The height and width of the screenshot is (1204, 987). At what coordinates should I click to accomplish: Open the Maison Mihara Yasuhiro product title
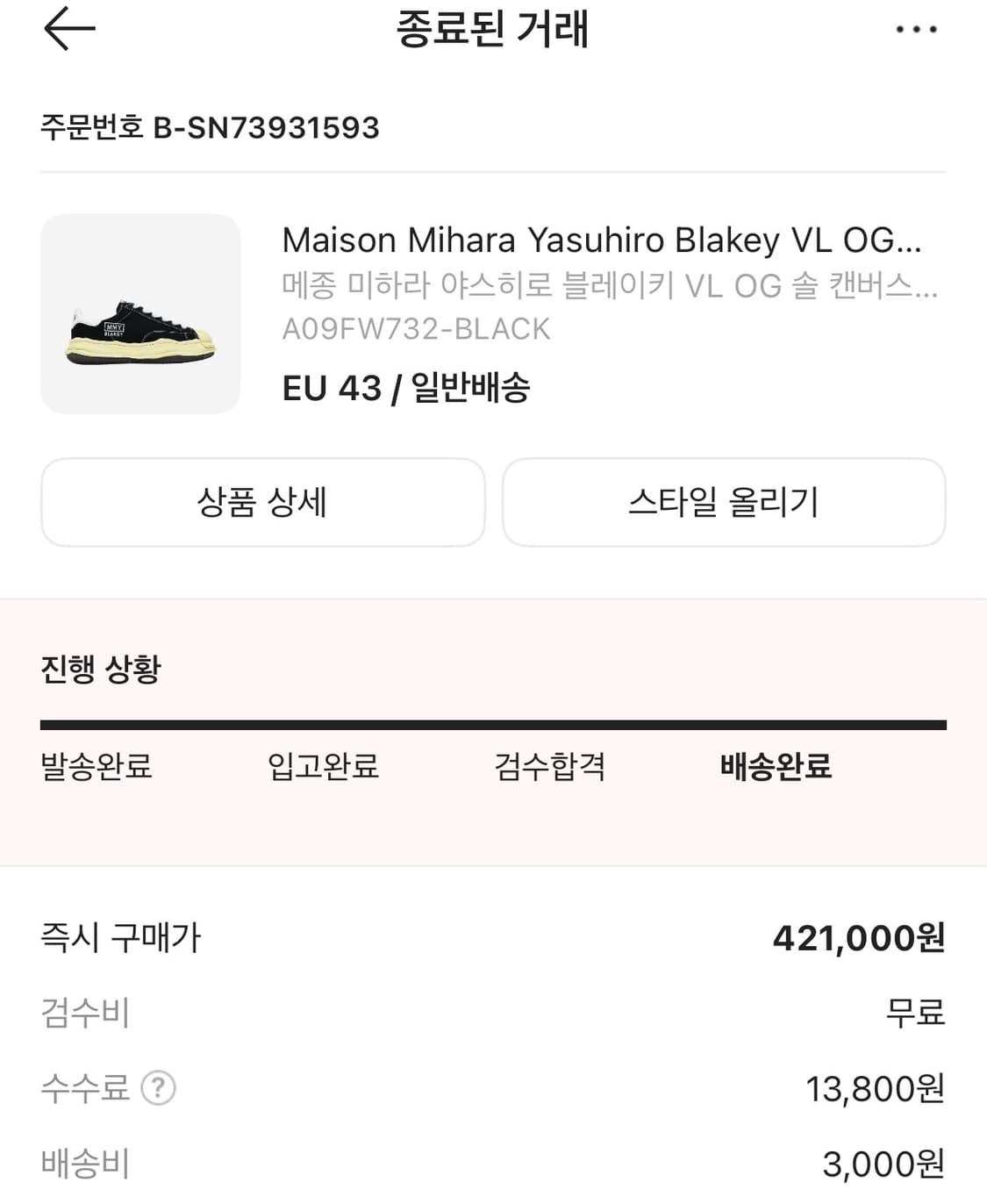point(605,239)
